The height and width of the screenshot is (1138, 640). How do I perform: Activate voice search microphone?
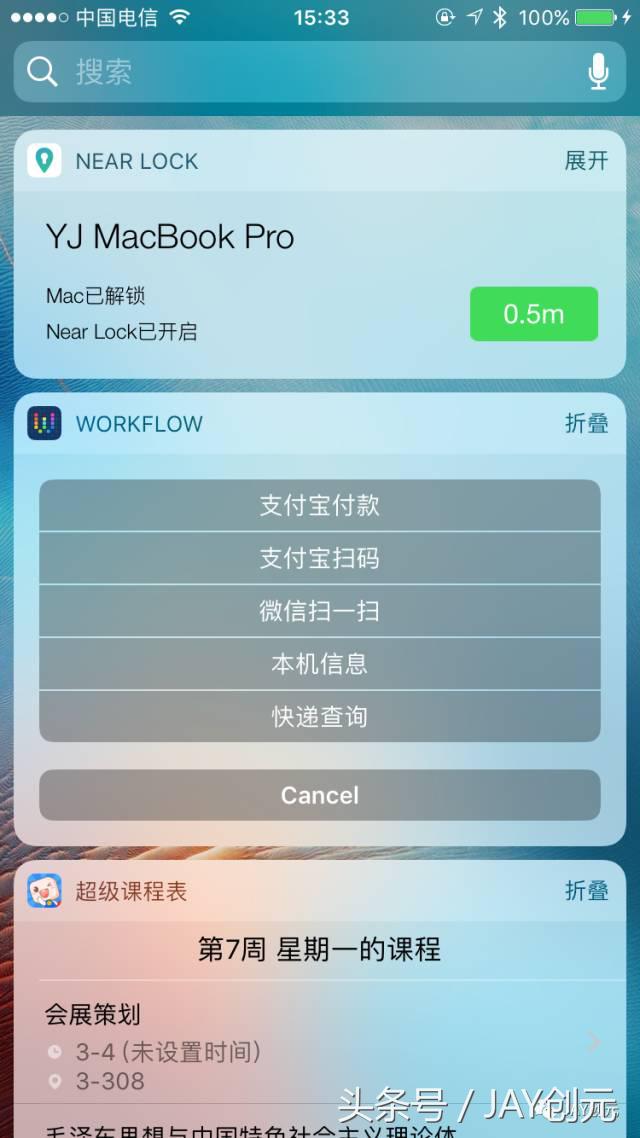598,72
